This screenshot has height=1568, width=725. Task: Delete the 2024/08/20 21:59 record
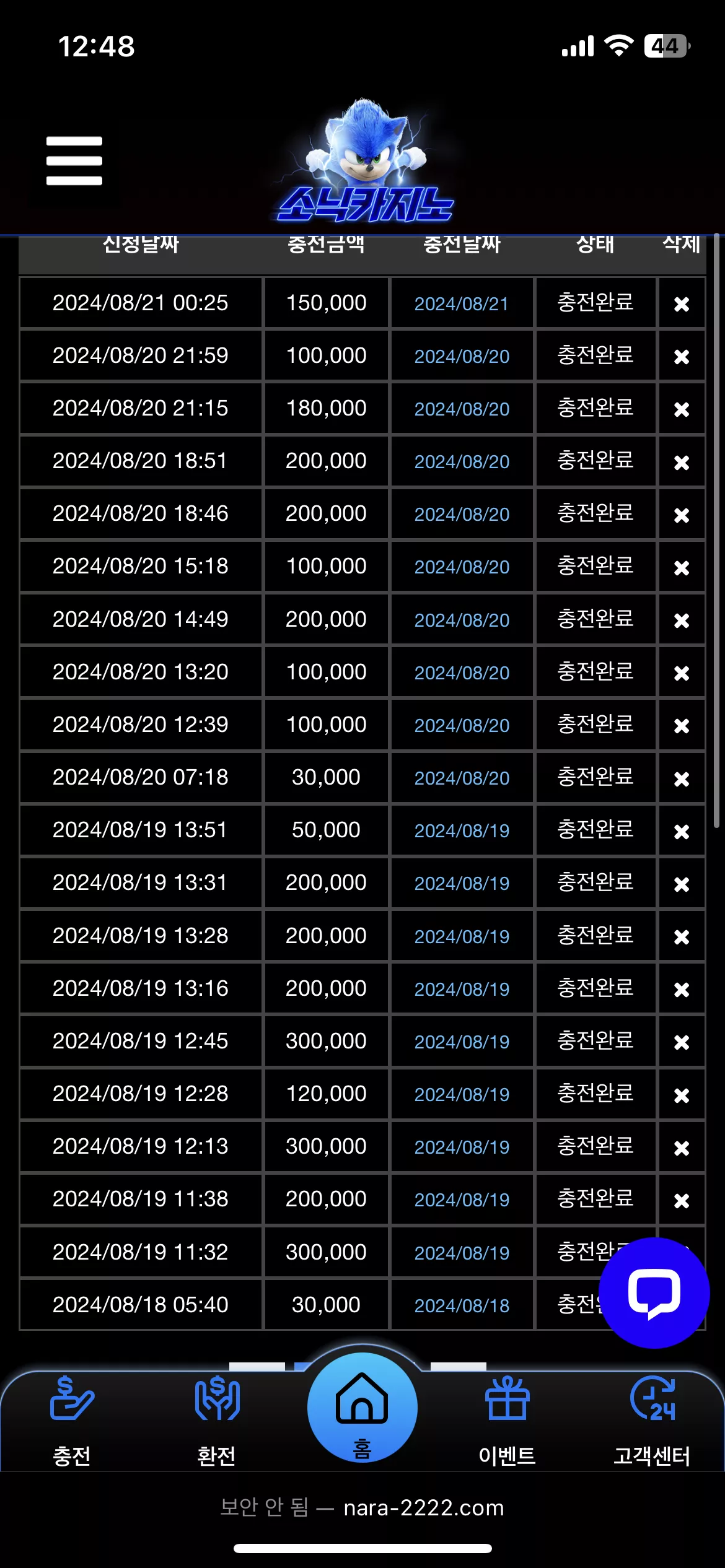pyautogui.click(x=682, y=357)
